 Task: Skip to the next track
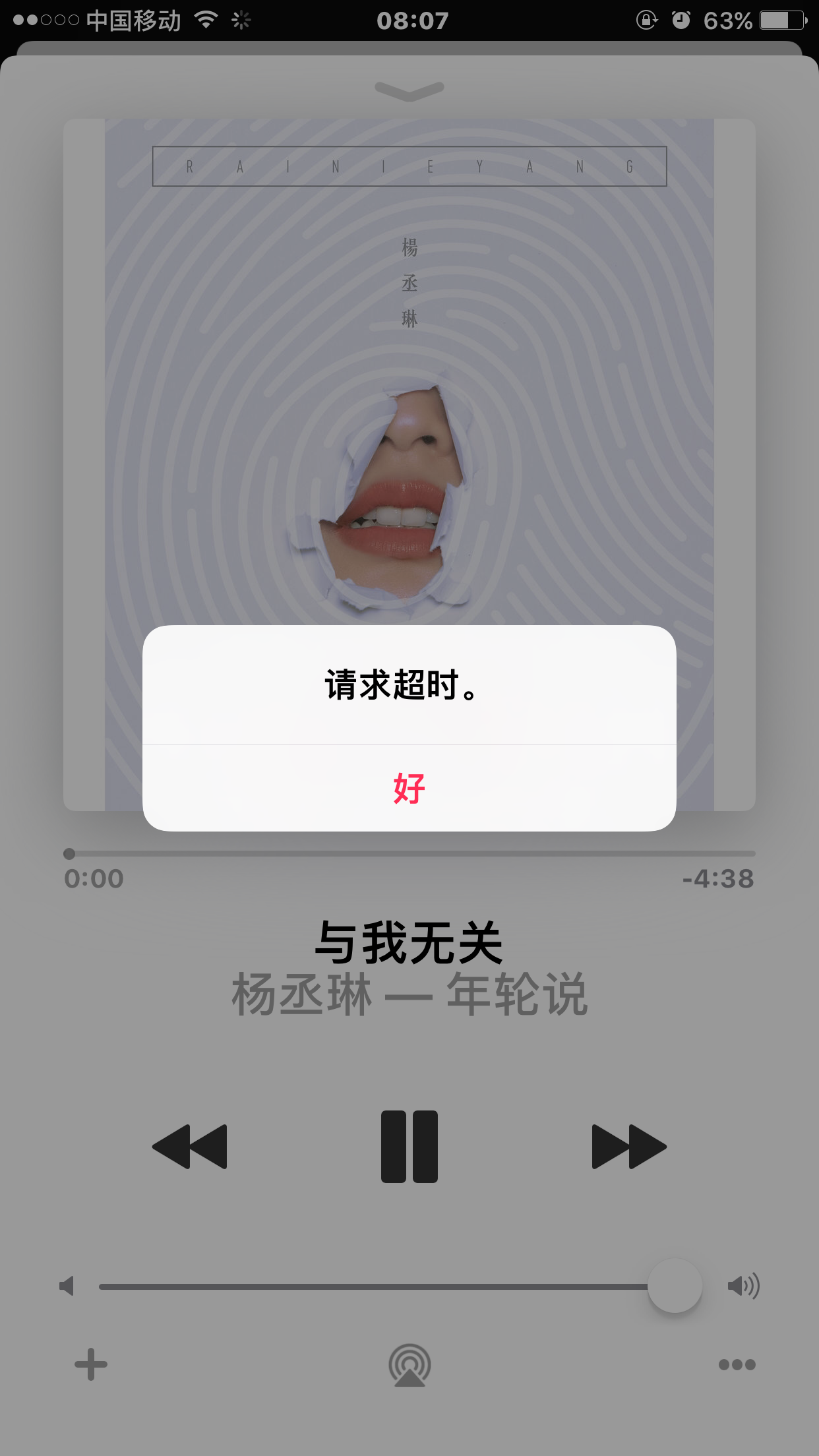tap(628, 1147)
